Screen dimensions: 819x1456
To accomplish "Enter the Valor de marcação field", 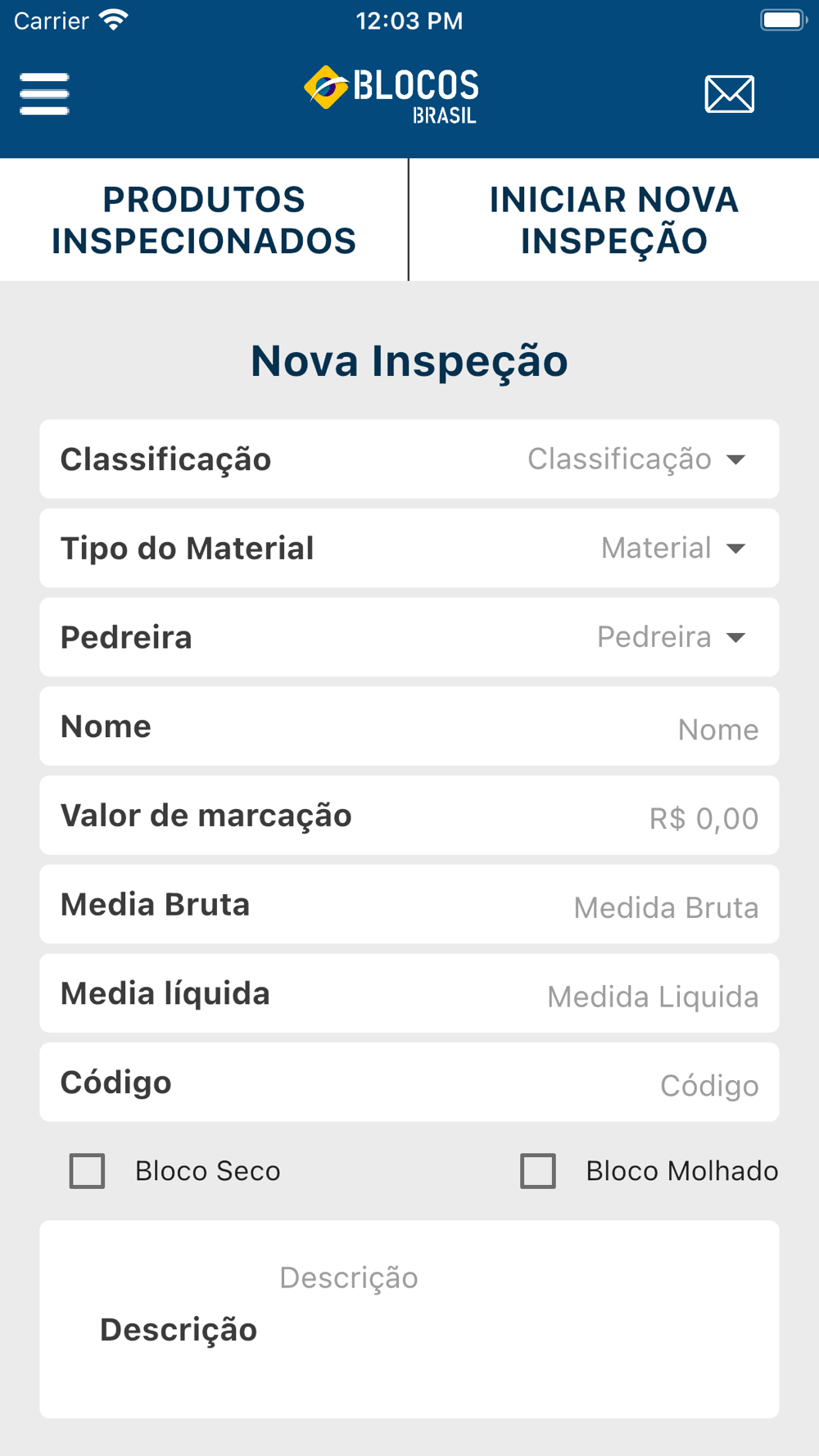I will point(409,816).
